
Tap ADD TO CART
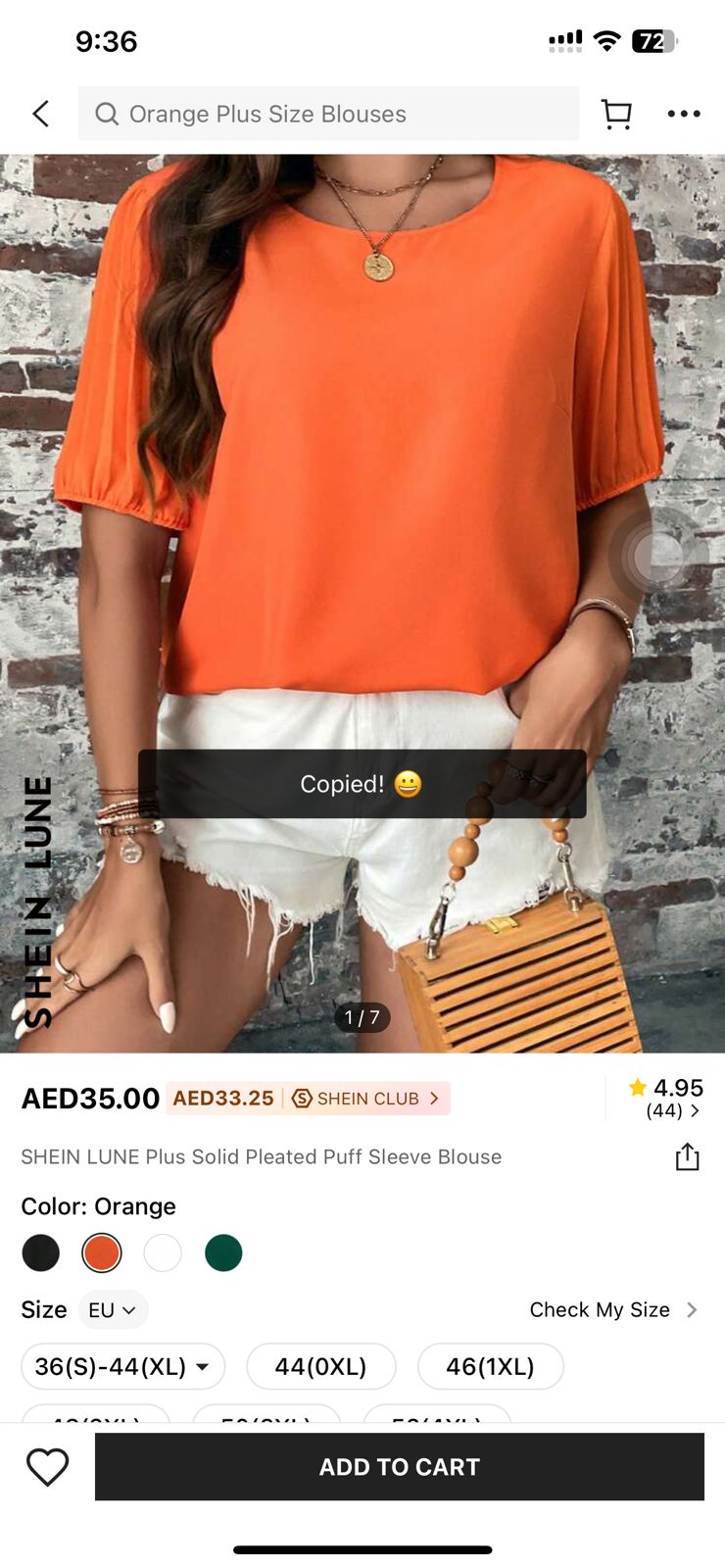click(x=399, y=1467)
